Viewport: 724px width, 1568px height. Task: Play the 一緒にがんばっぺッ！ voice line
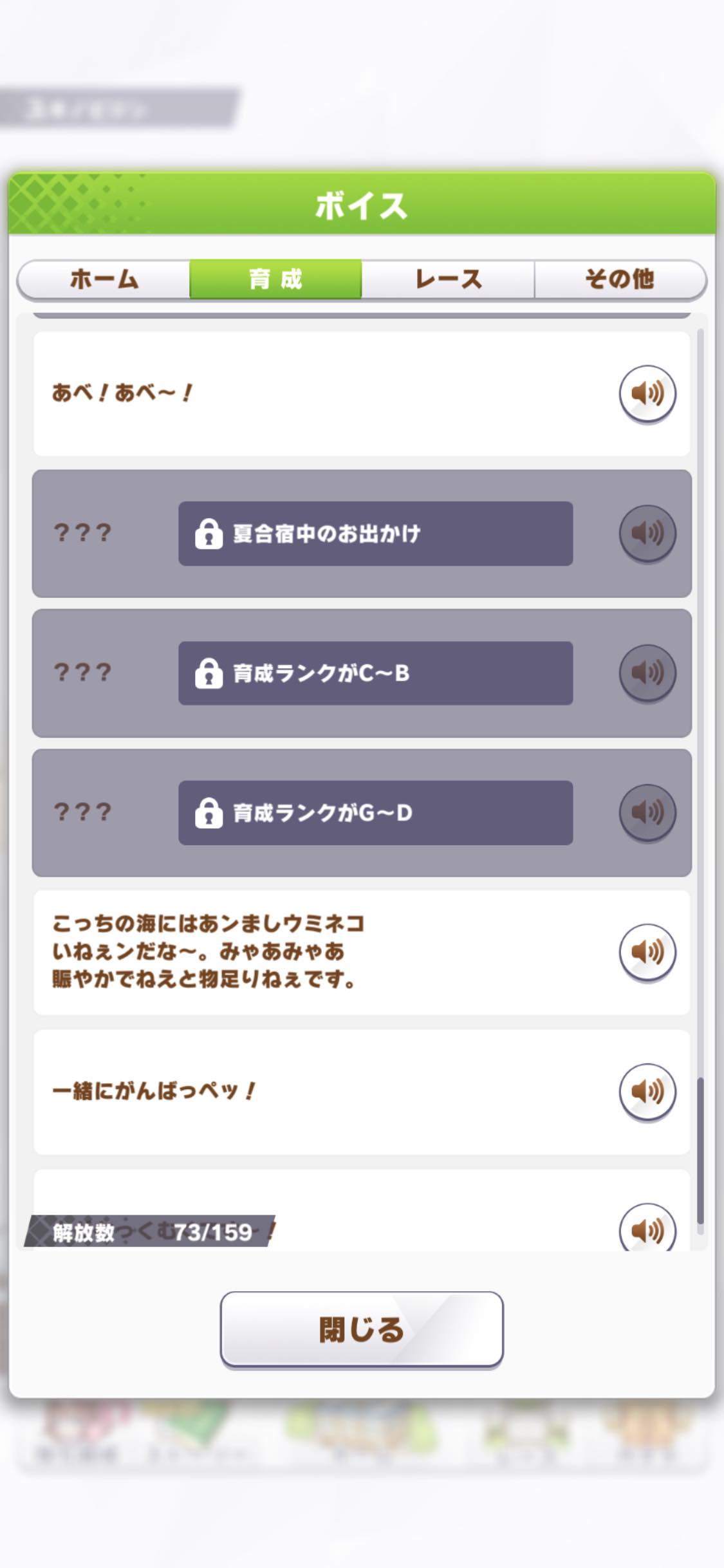647,1092
